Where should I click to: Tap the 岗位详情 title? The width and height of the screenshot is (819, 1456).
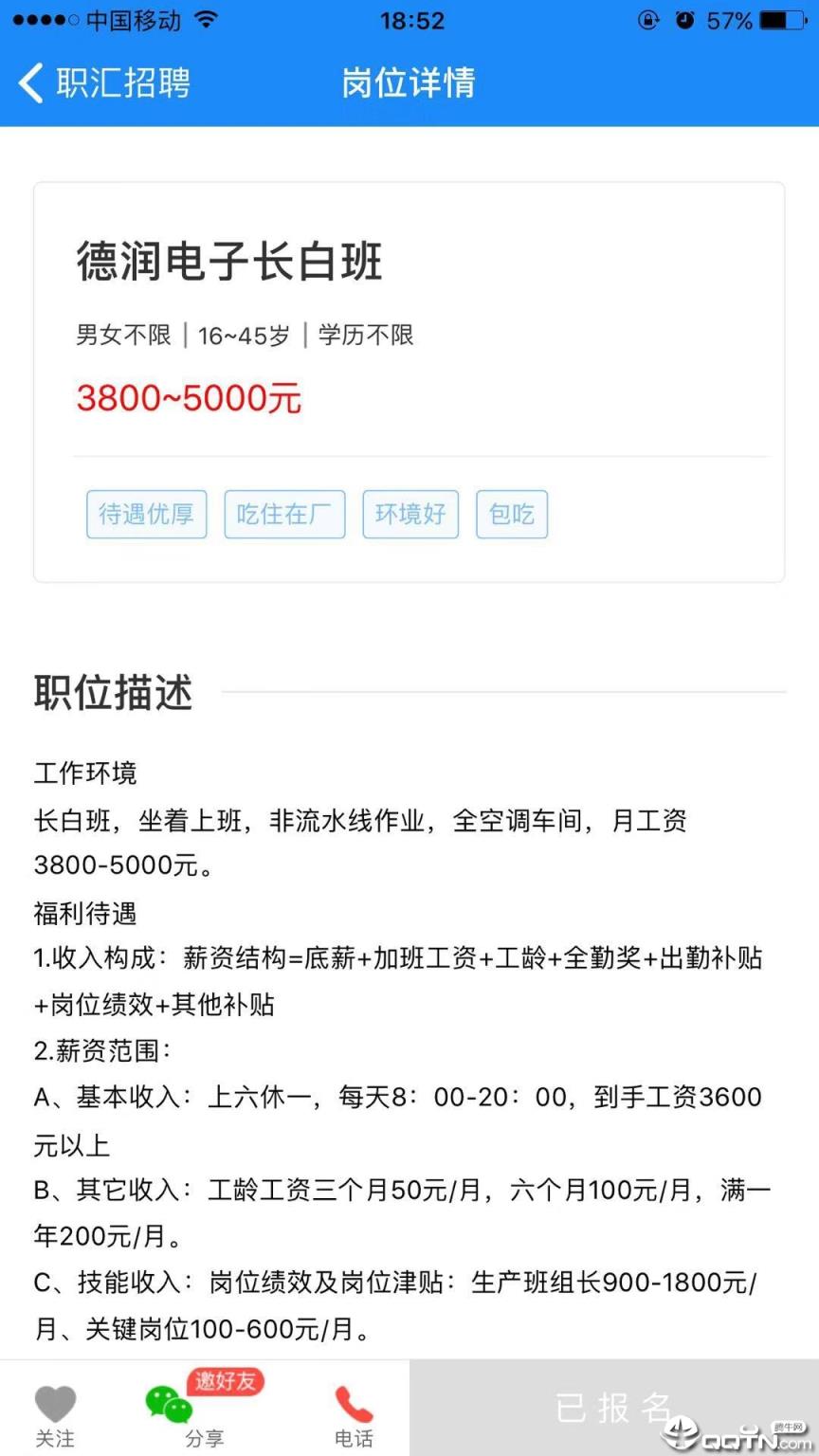(x=408, y=83)
